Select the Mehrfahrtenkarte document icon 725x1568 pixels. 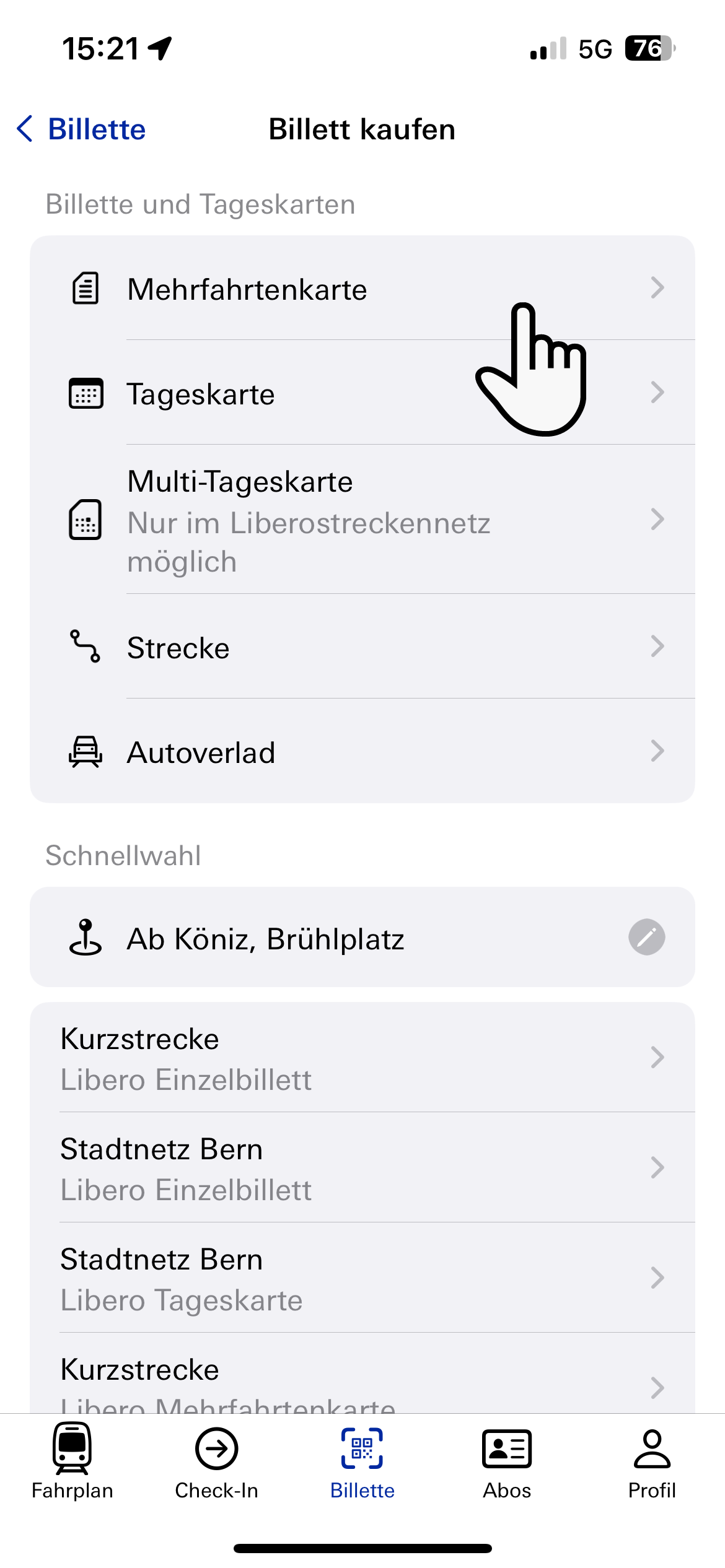click(x=86, y=287)
